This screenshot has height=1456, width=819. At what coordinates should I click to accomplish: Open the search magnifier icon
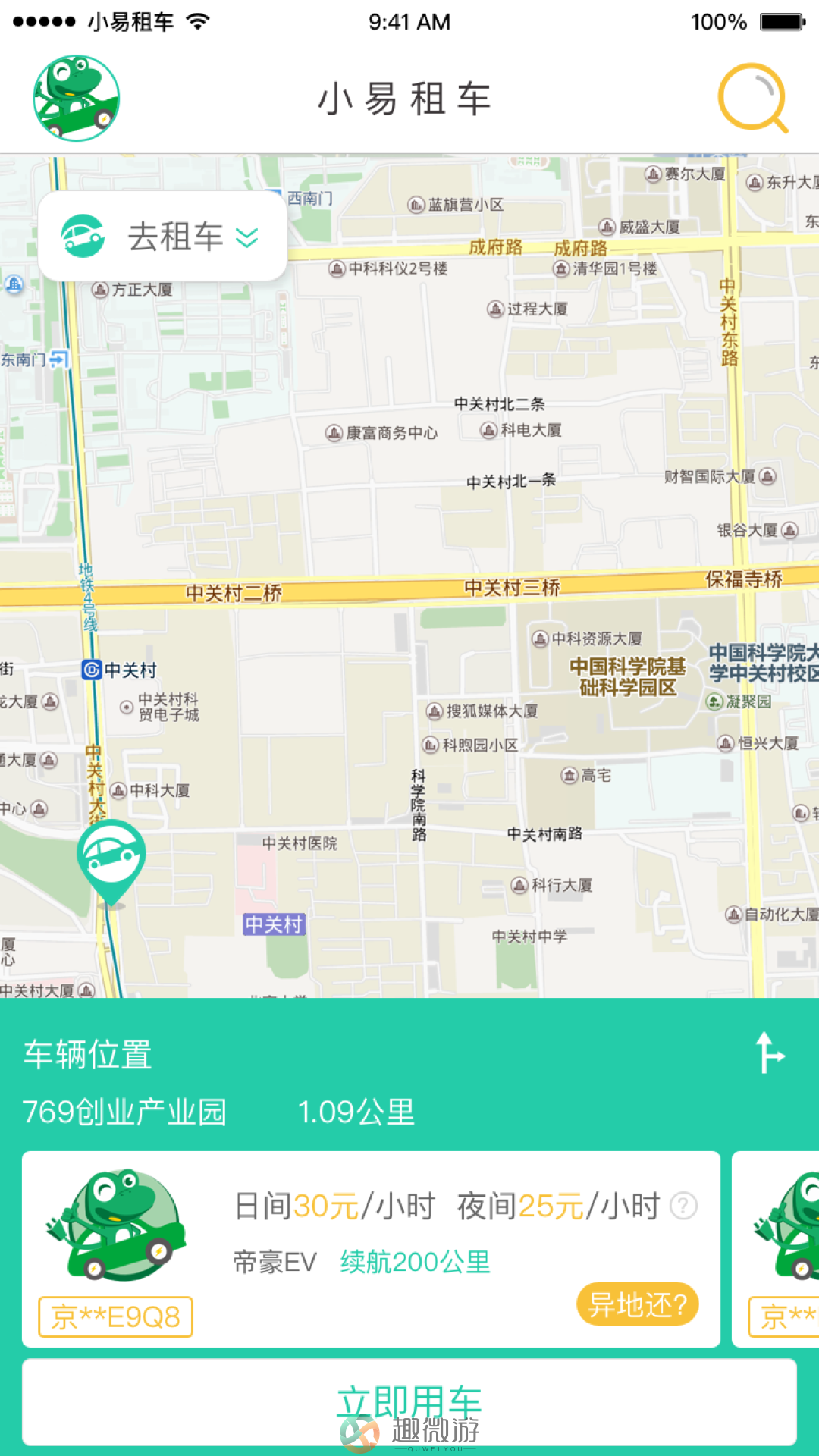[752, 99]
